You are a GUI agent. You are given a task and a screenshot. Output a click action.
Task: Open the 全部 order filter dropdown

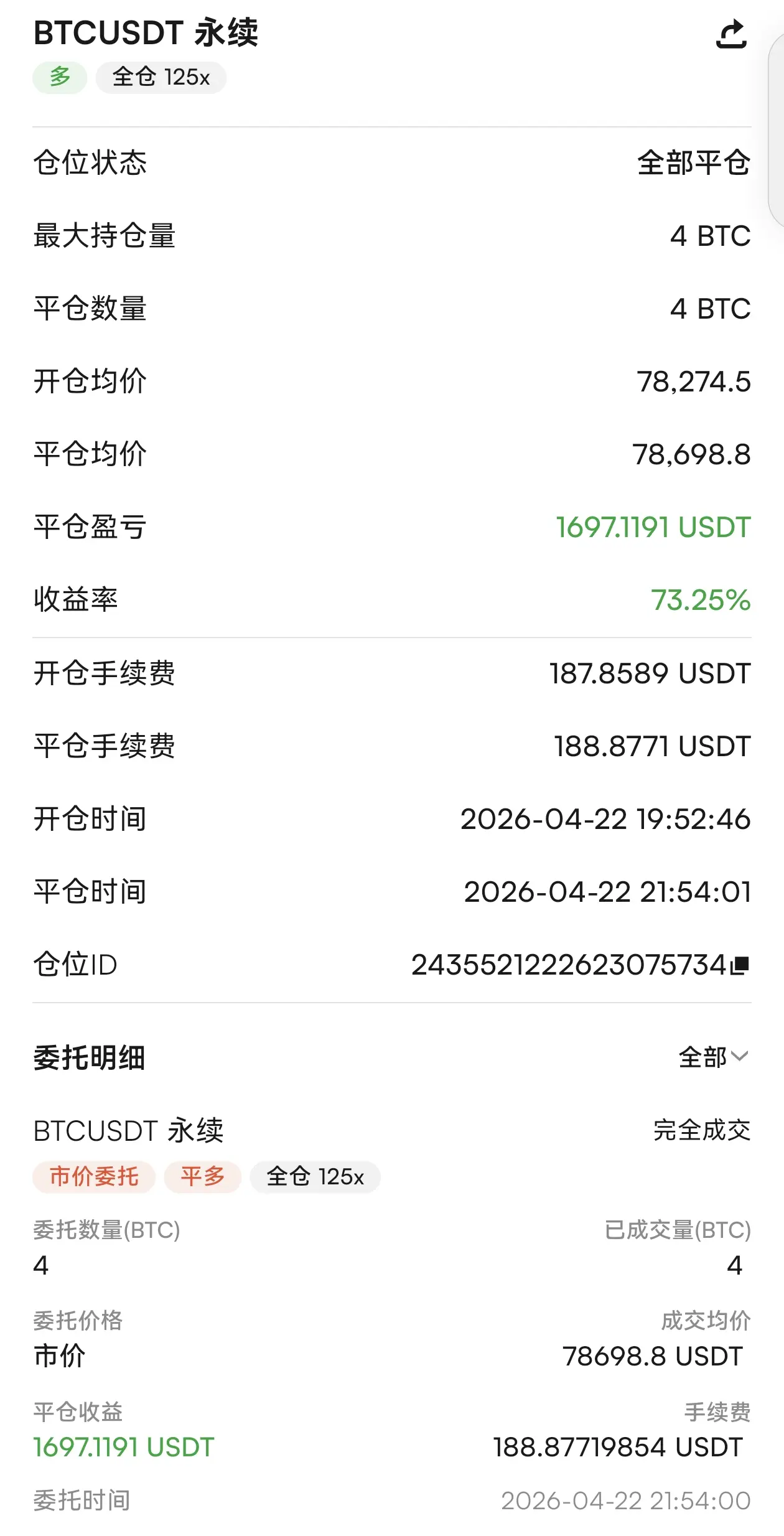click(714, 1057)
